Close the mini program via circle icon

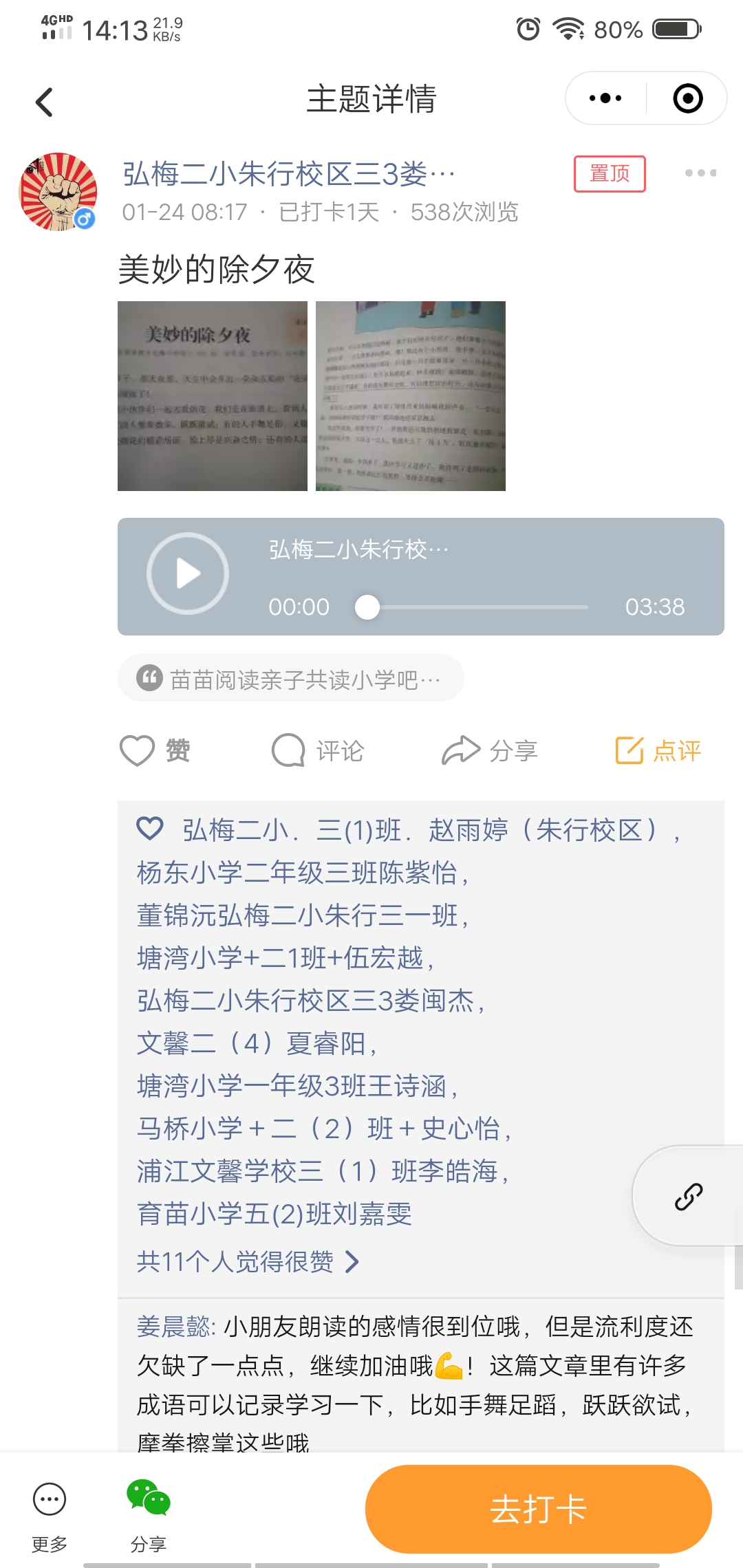point(687,98)
